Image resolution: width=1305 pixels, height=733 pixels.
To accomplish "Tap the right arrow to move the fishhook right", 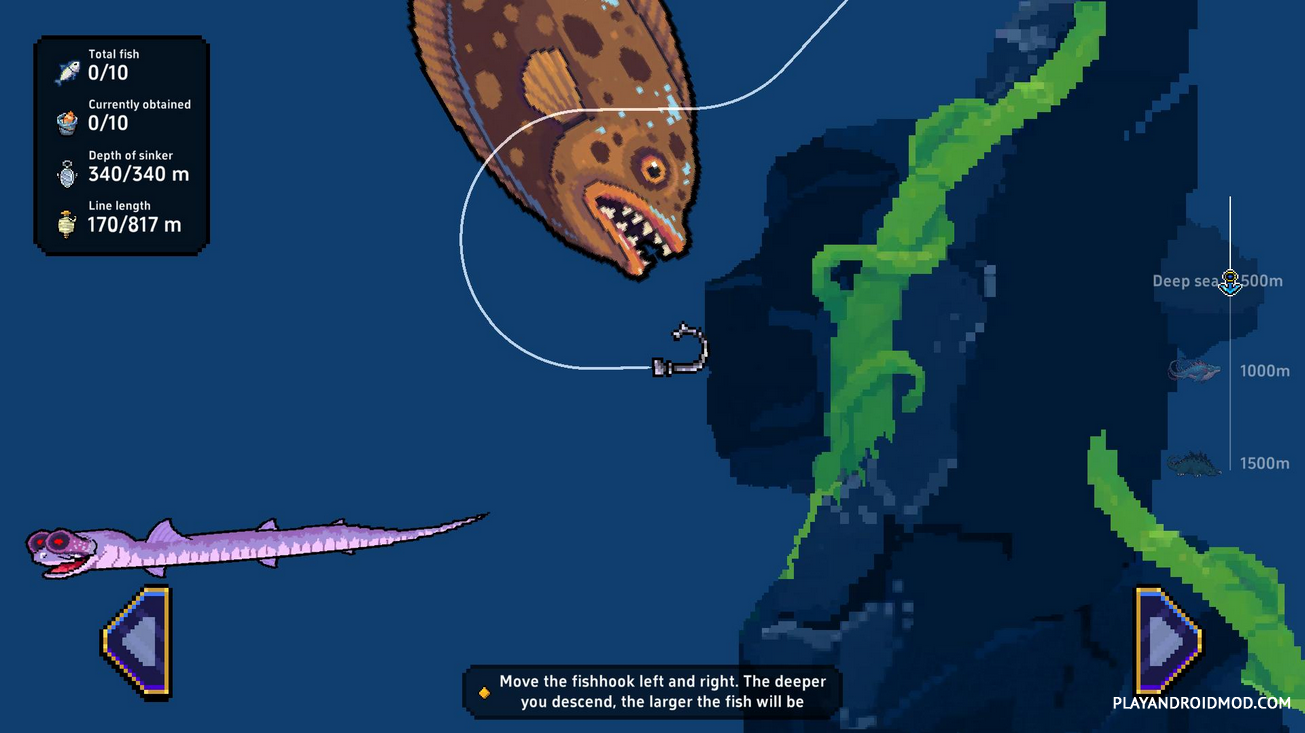I will [1167, 641].
